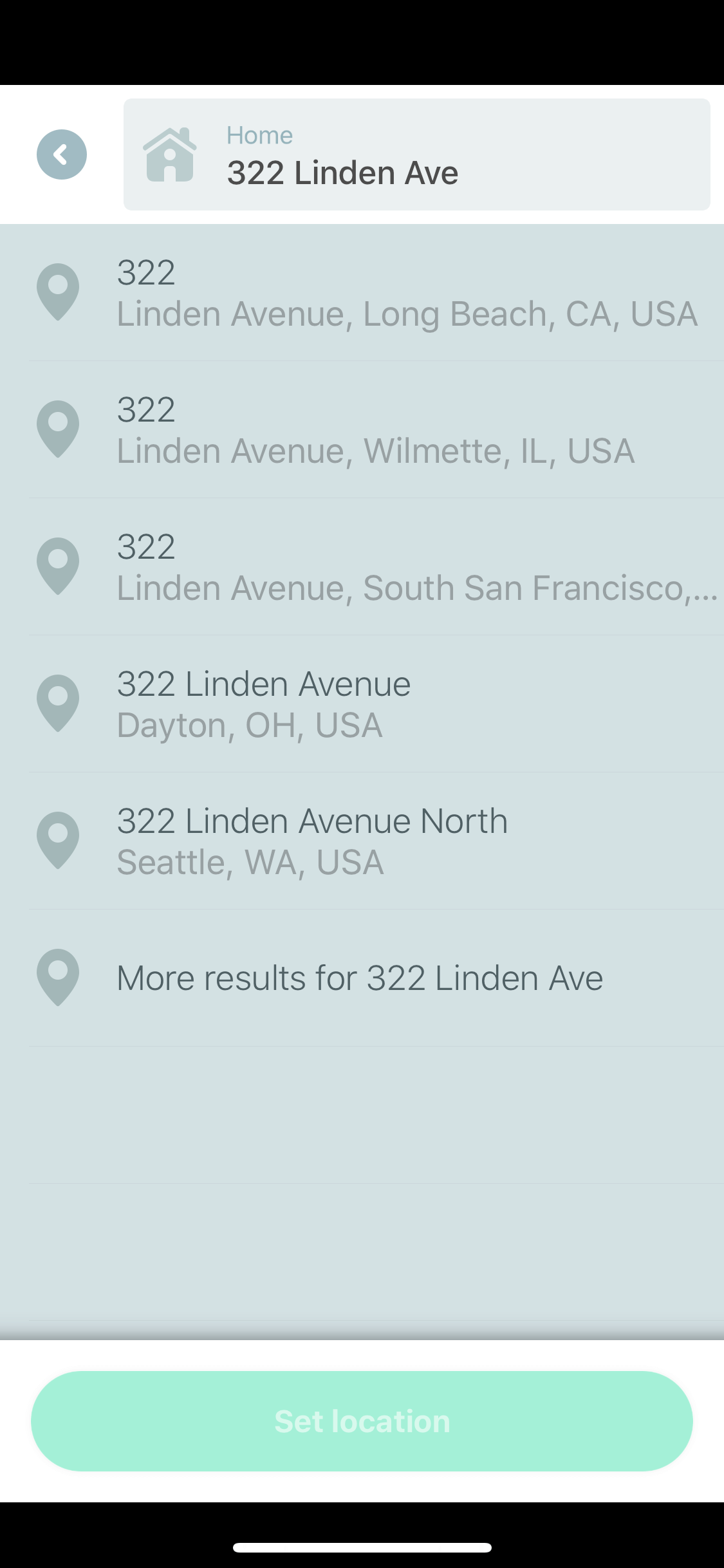
Task: Select 322 Linden Avenue, Long Beach, CA
Action: point(362,293)
